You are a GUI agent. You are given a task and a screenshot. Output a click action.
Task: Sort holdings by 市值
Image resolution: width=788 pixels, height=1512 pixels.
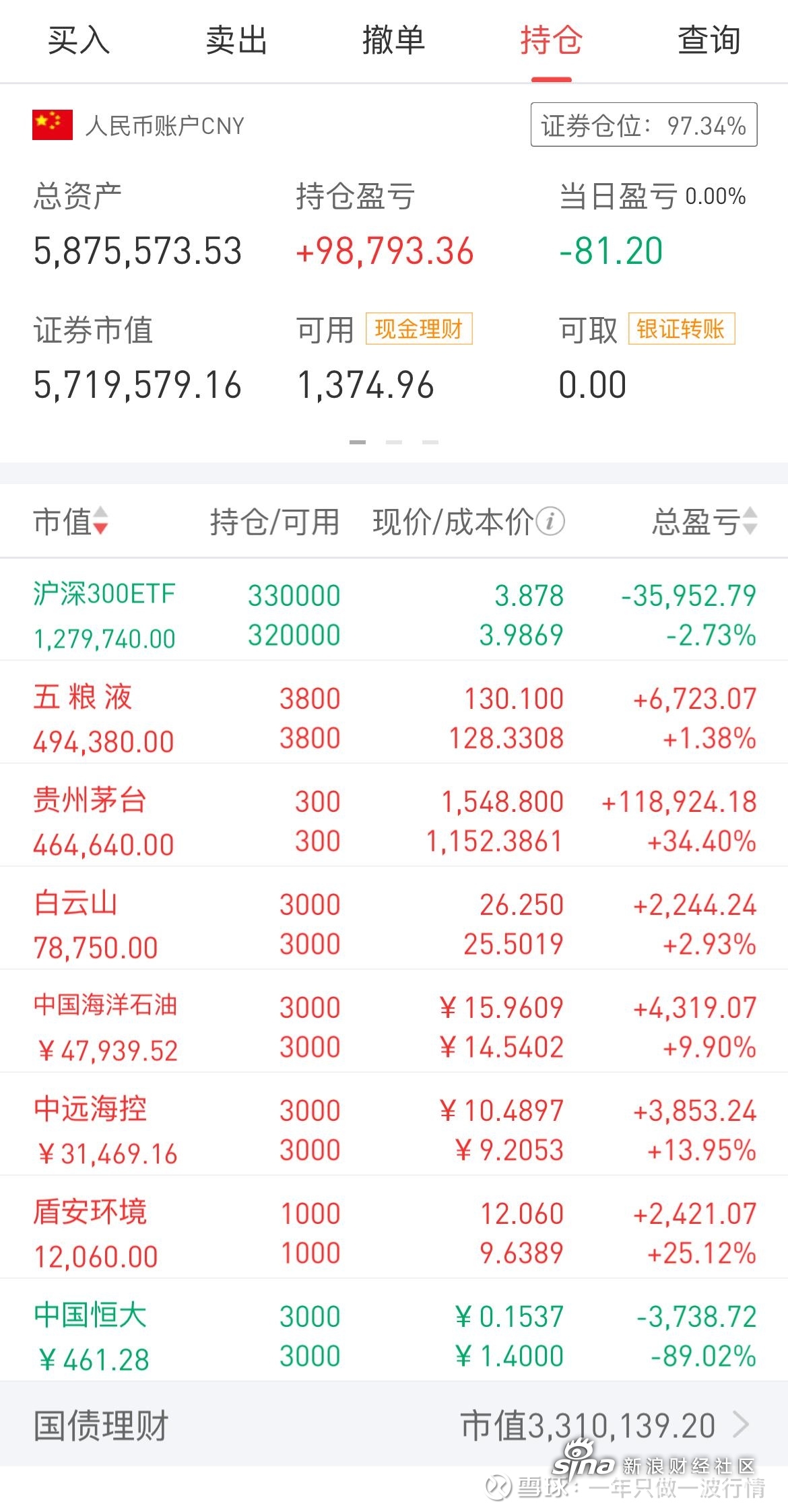[71, 521]
